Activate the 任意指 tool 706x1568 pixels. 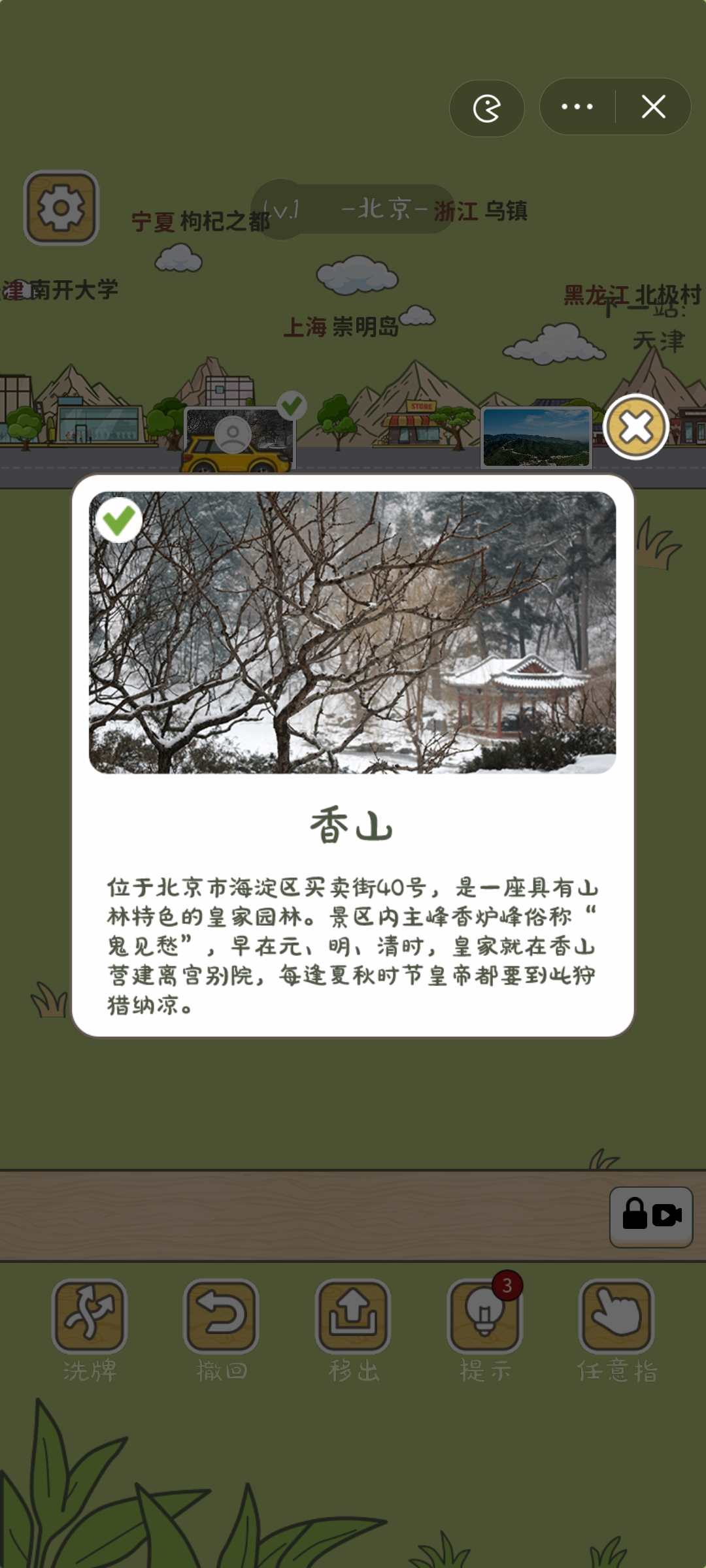click(x=616, y=1317)
